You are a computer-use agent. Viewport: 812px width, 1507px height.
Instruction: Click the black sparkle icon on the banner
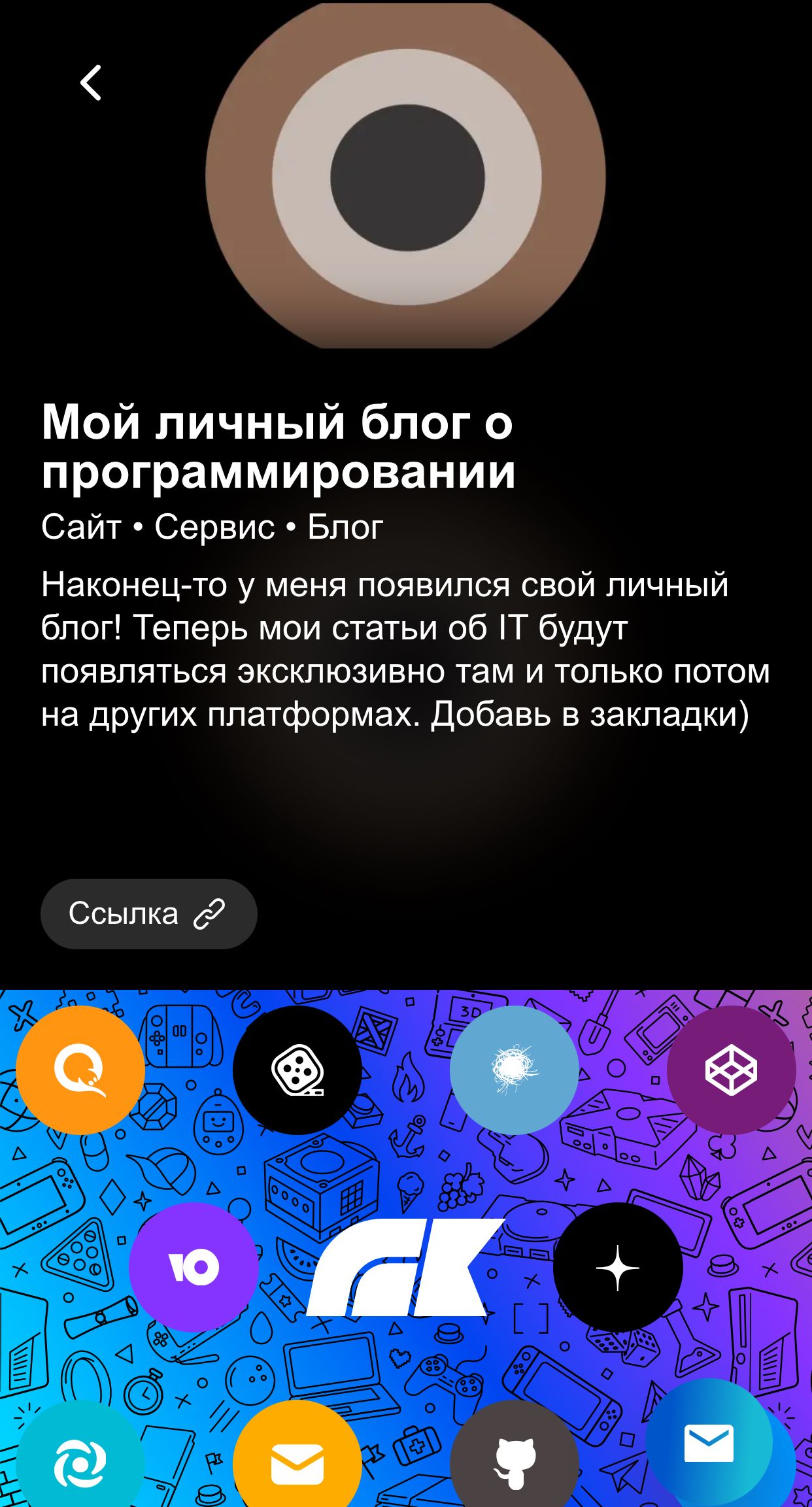point(617,1267)
